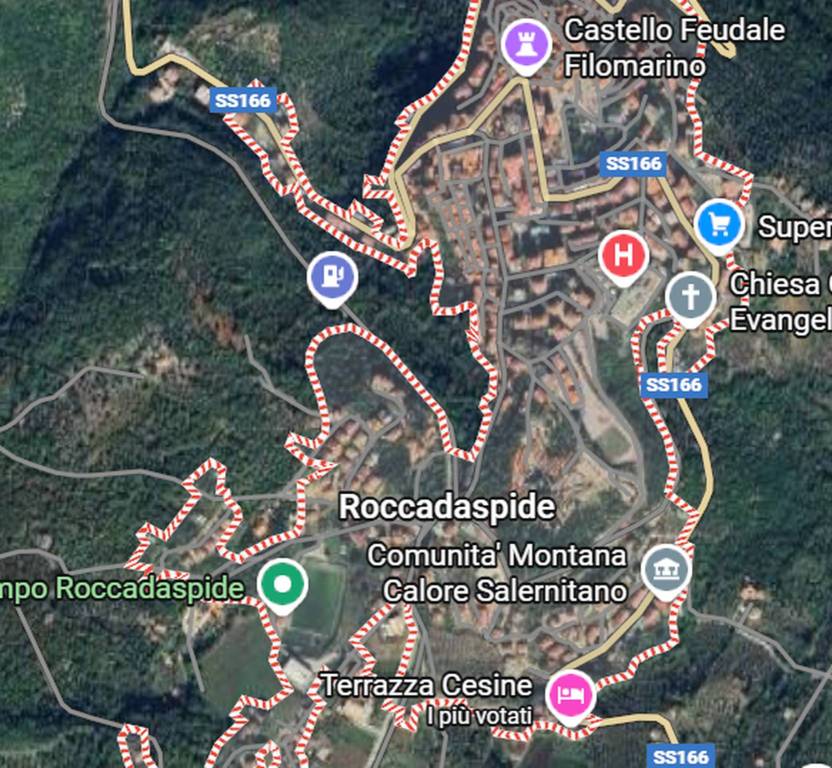Select the hospital H marker
This screenshot has width=832, height=768.
pos(623,255)
